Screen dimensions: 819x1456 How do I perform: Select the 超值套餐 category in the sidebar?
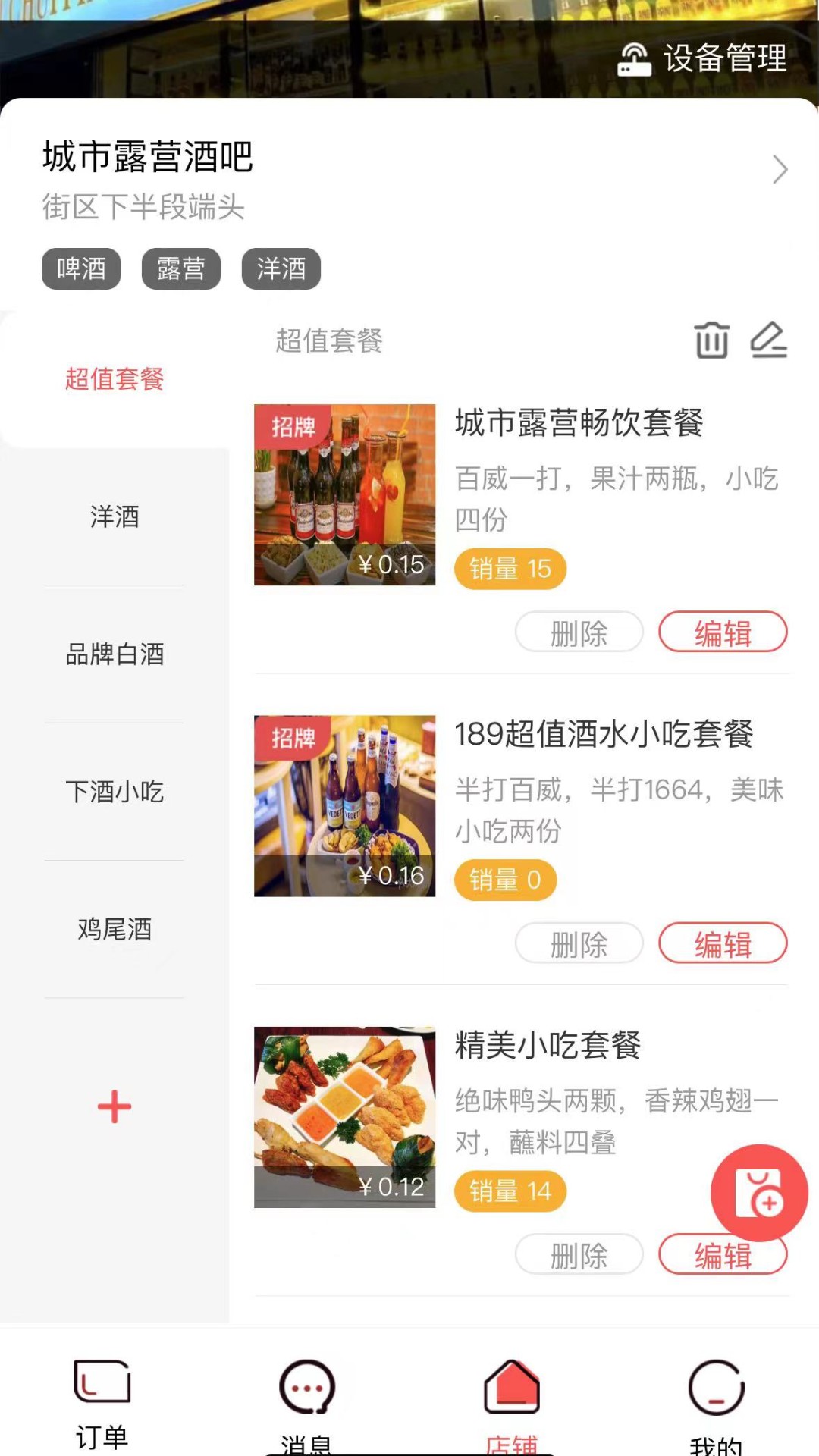point(115,378)
